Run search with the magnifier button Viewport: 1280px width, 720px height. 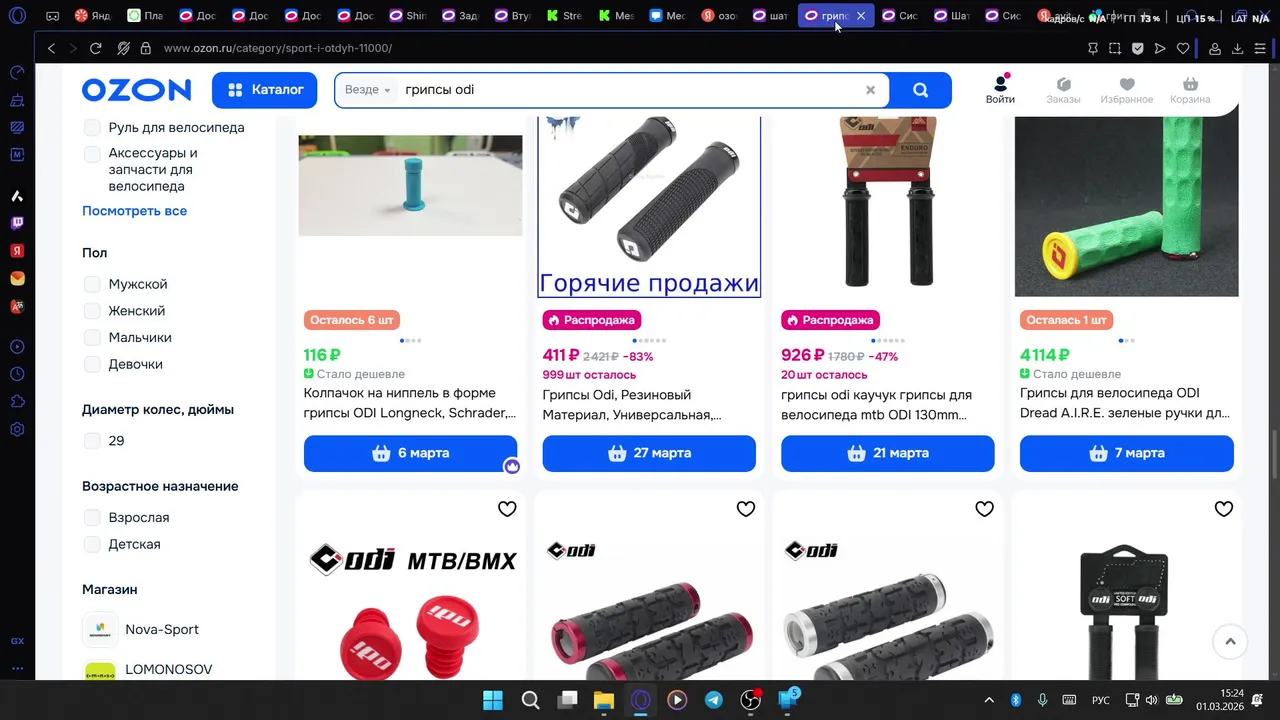(920, 90)
